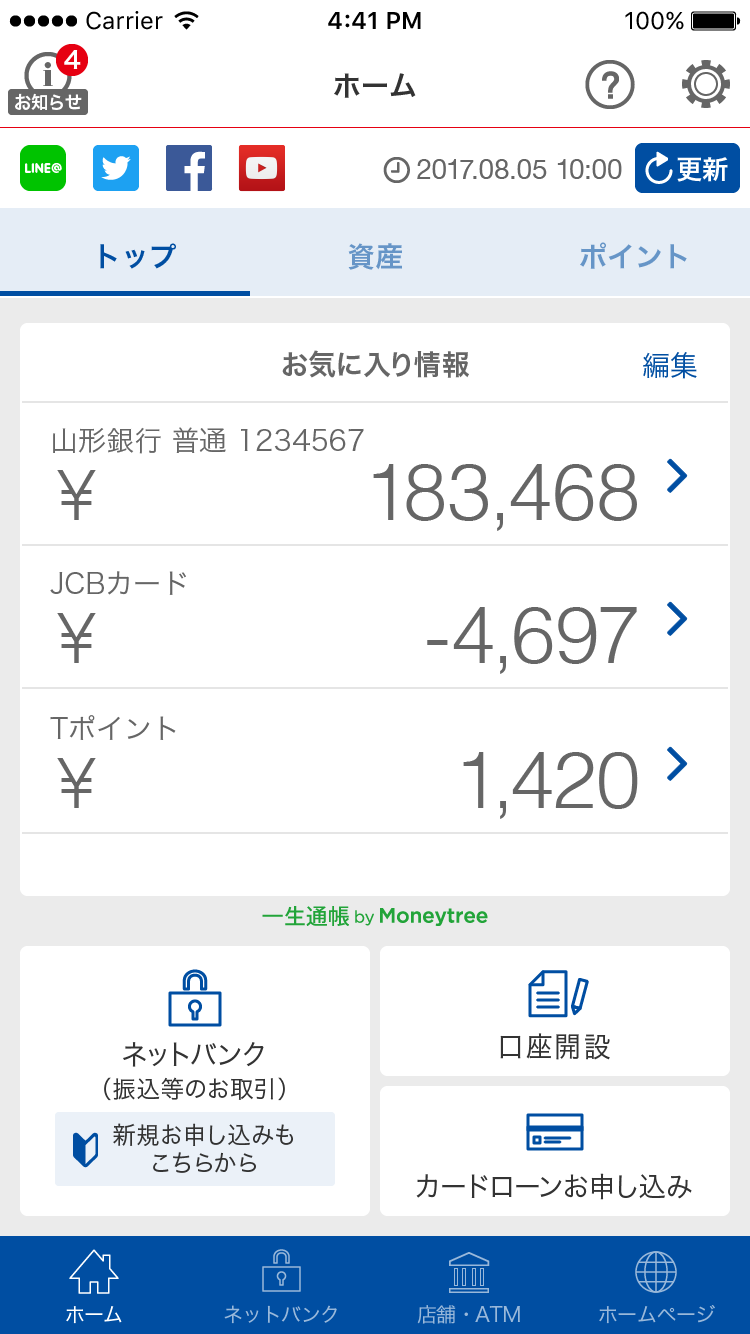Open the お知らせ notifications icon

(48, 81)
